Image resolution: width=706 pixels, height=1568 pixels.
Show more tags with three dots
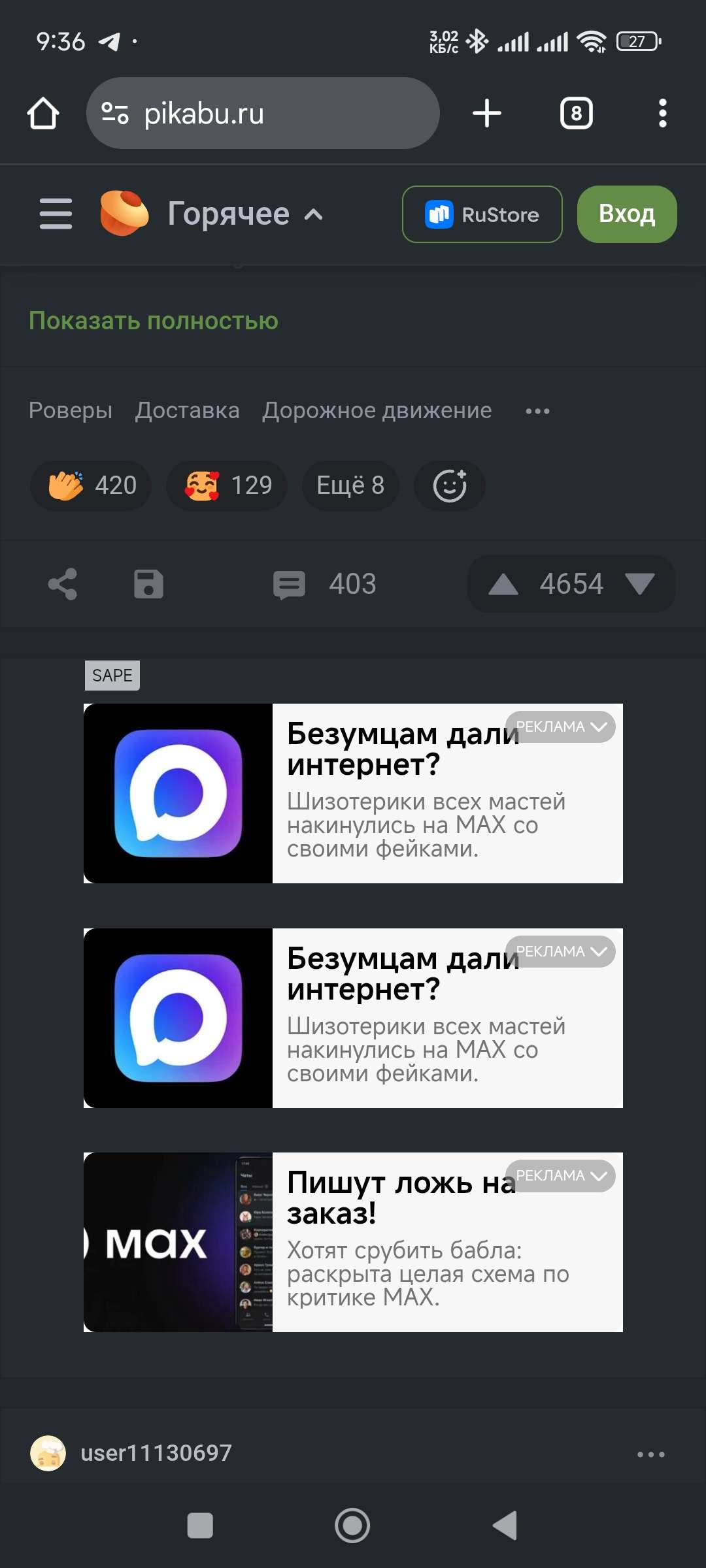pos(537,411)
